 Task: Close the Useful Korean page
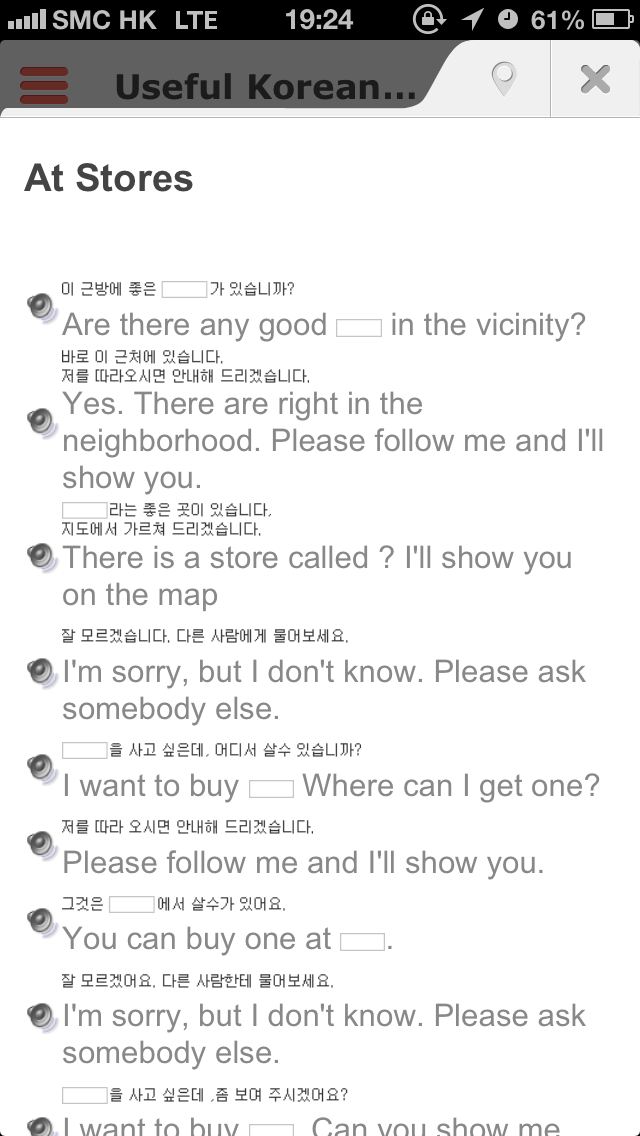595,78
